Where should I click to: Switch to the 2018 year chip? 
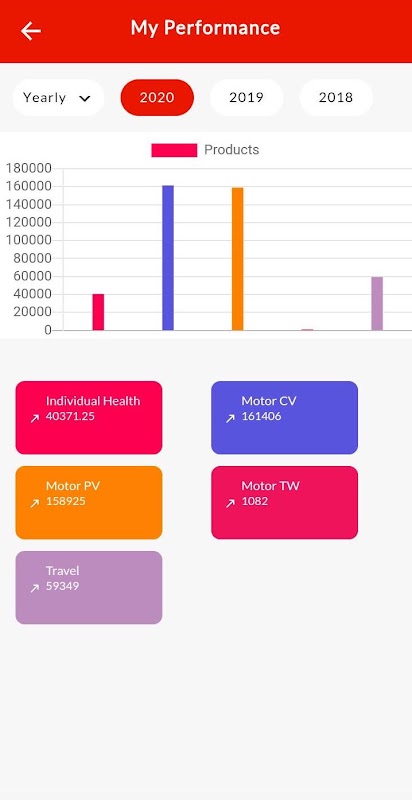pyautogui.click(x=336, y=97)
